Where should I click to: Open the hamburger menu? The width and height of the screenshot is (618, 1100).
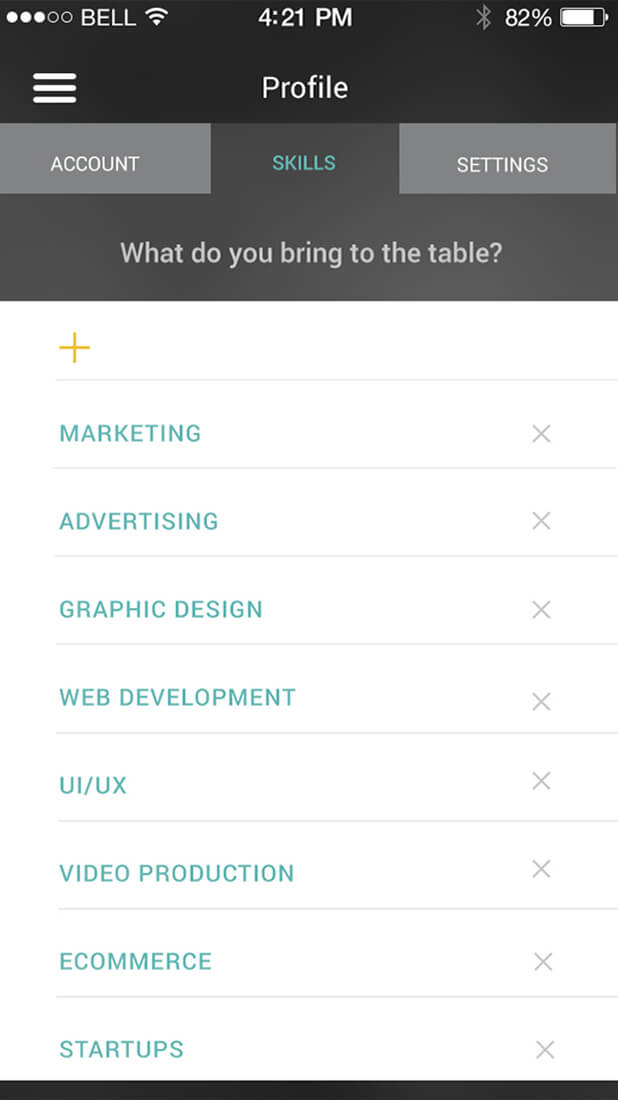pyautogui.click(x=55, y=88)
